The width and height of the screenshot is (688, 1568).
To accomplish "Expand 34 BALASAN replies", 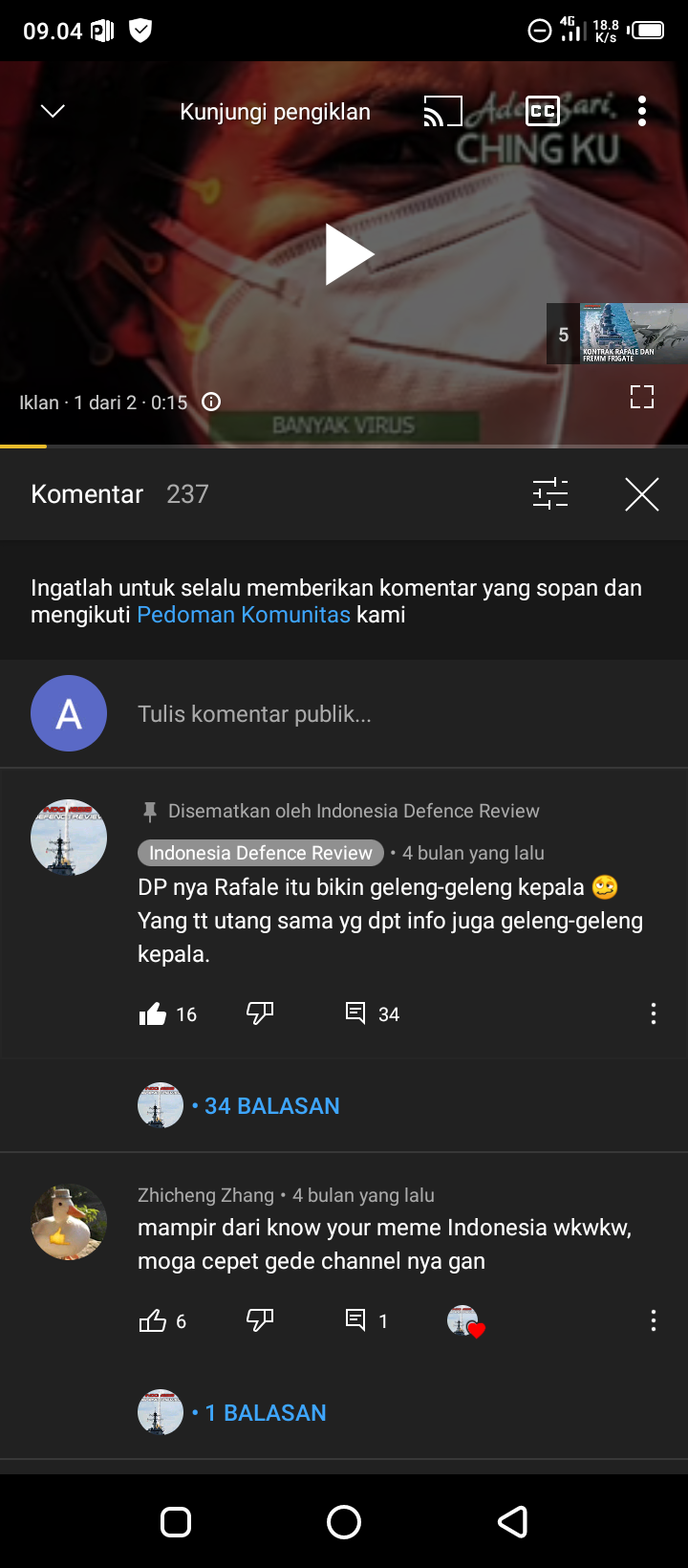I will tap(271, 1106).
